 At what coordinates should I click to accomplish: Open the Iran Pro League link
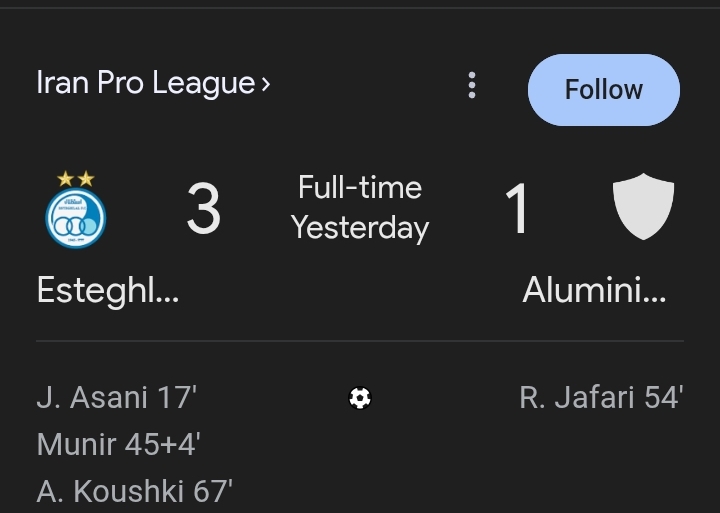point(152,83)
